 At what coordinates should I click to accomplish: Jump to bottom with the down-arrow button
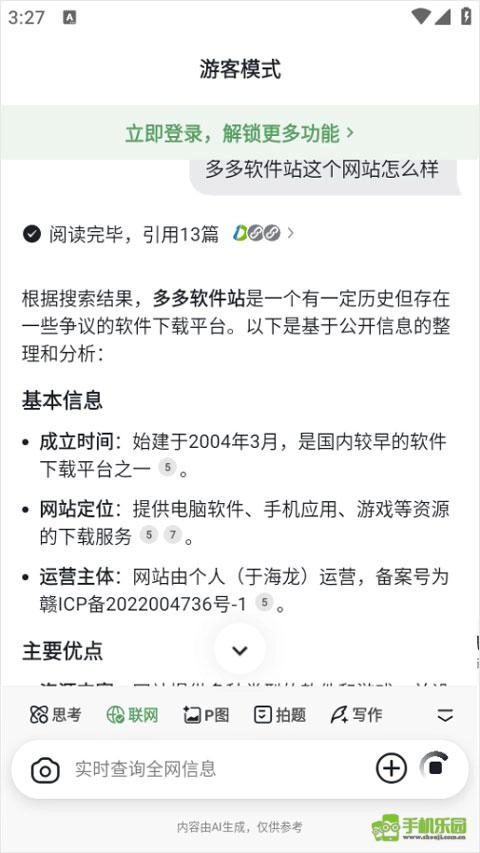(239, 650)
